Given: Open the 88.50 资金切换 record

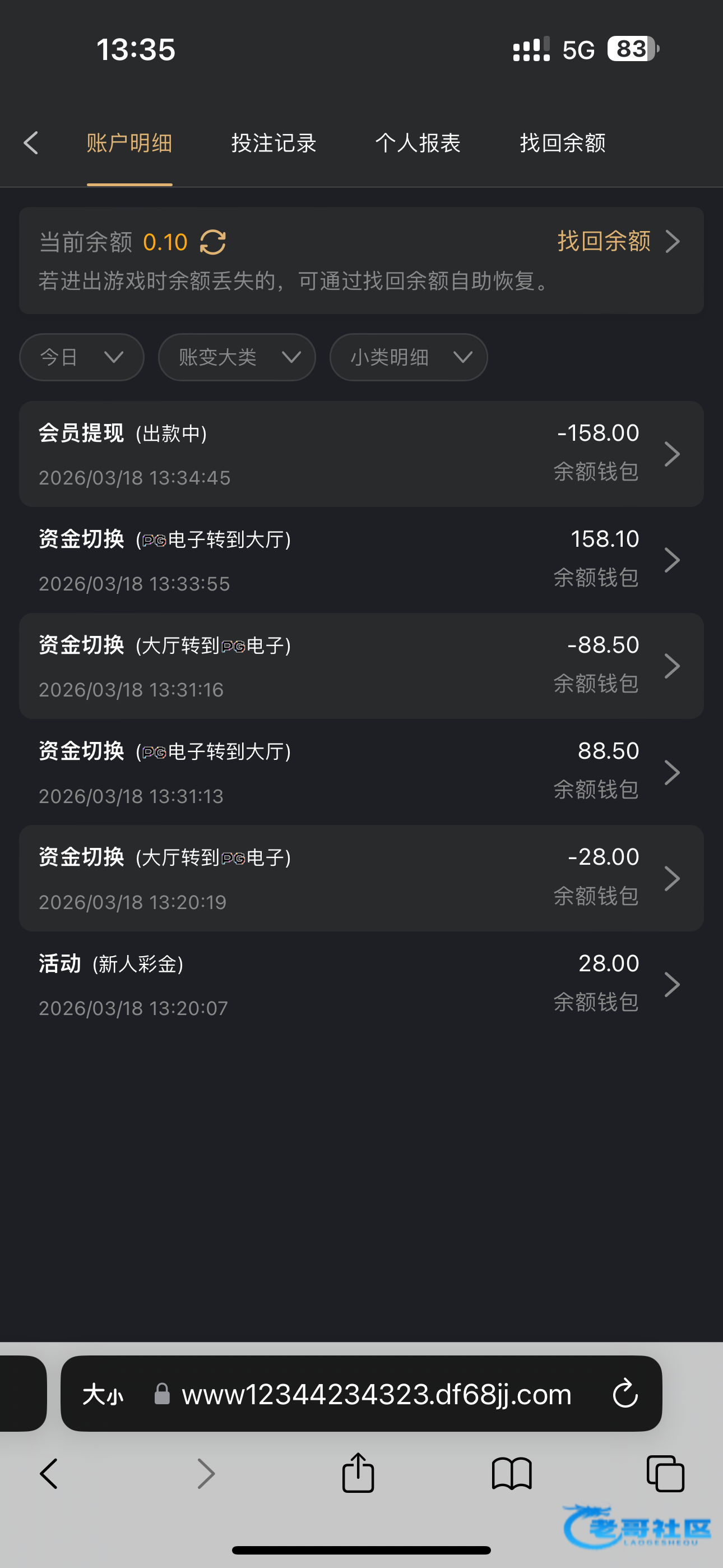Looking at the screenshot, I should point(361,772).
